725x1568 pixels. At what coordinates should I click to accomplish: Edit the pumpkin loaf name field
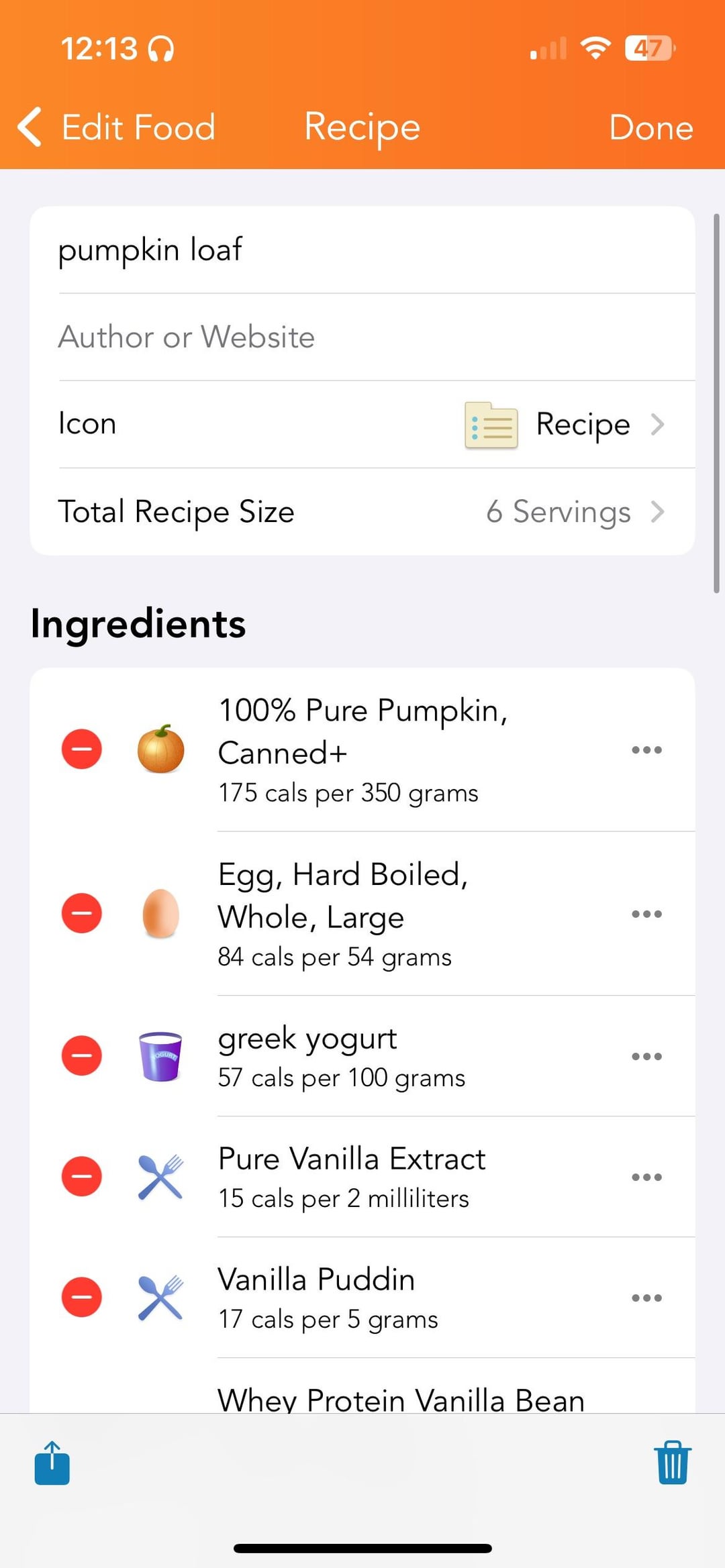pyautogui.click(x=362, y=250)
